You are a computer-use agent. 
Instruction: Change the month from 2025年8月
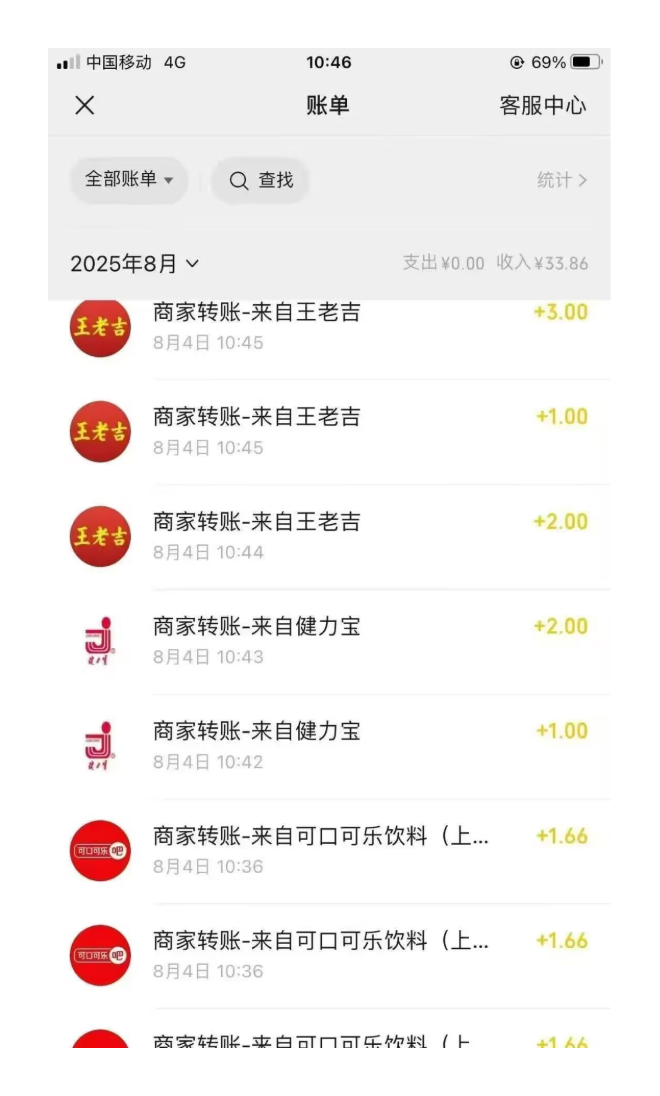click(x=135, y=264)
